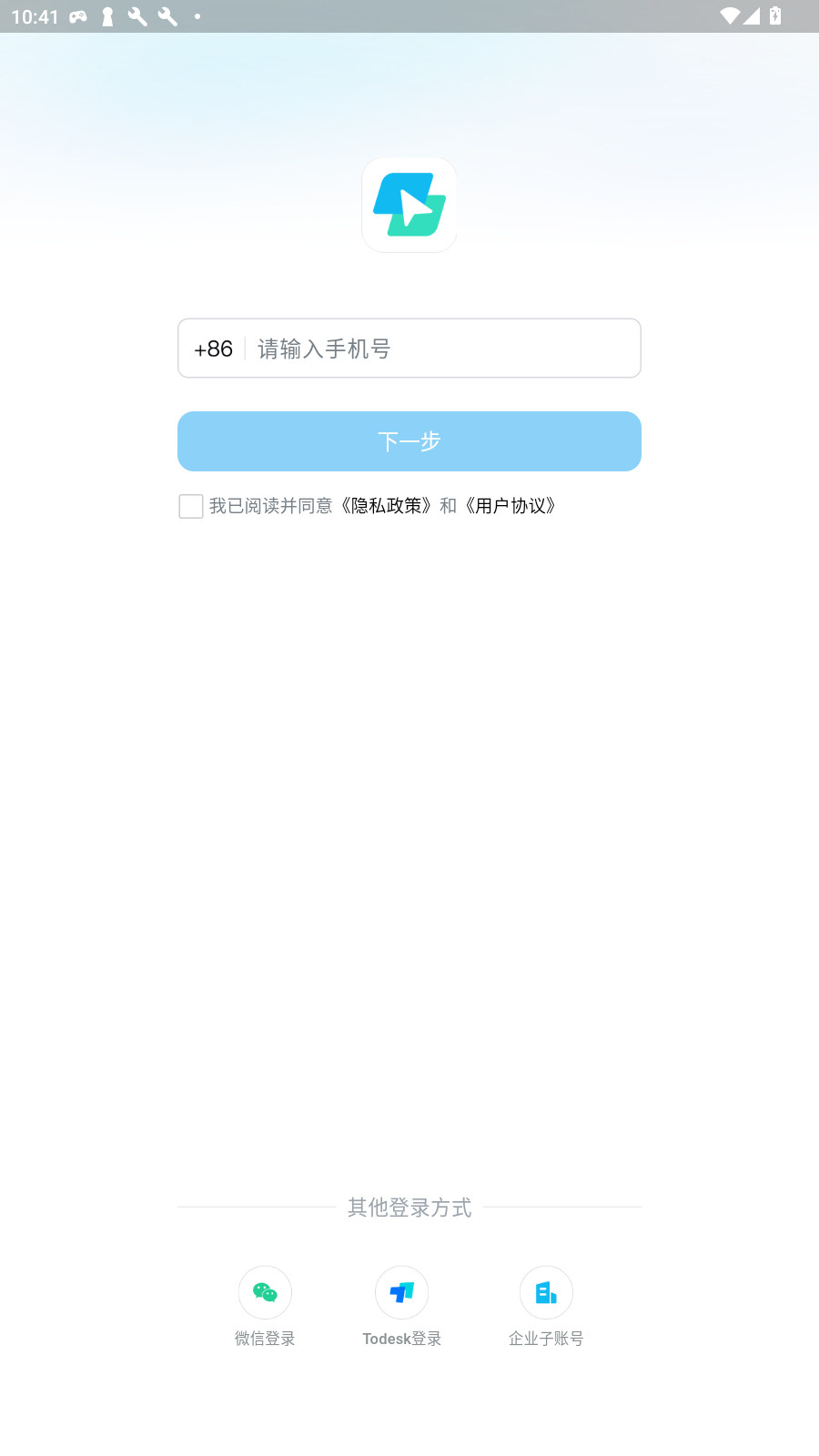819x1456 pixels.
Task: Tap the 下一步 button
Action: 409,441
